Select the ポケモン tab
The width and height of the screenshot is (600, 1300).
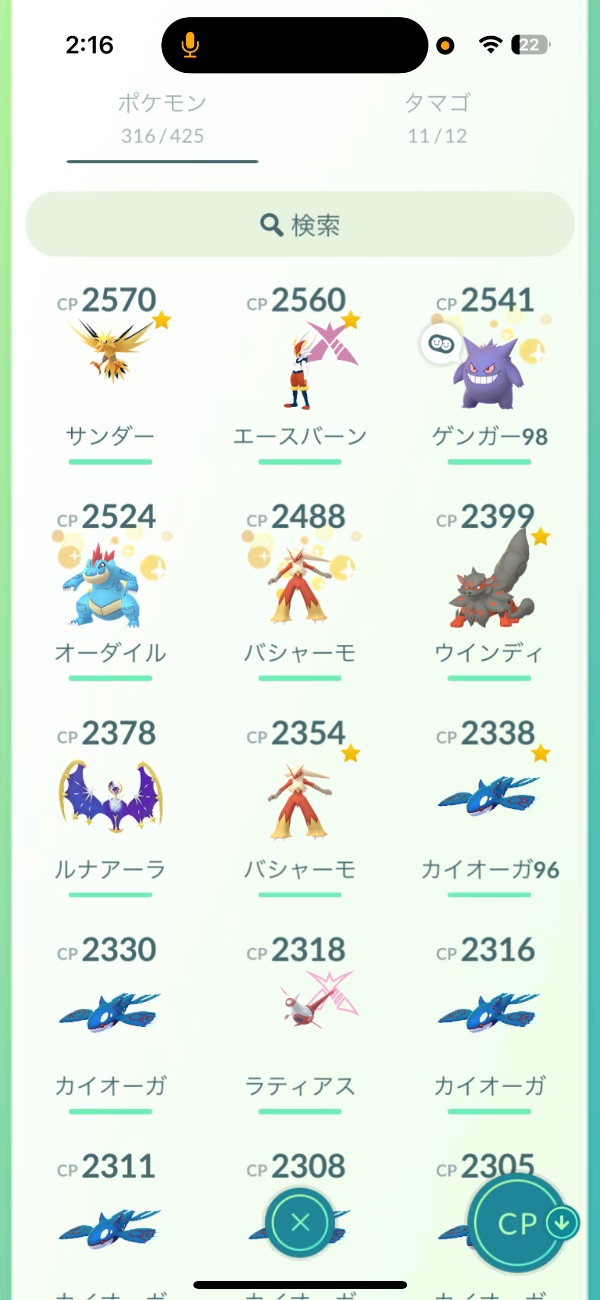click(162, 118)
